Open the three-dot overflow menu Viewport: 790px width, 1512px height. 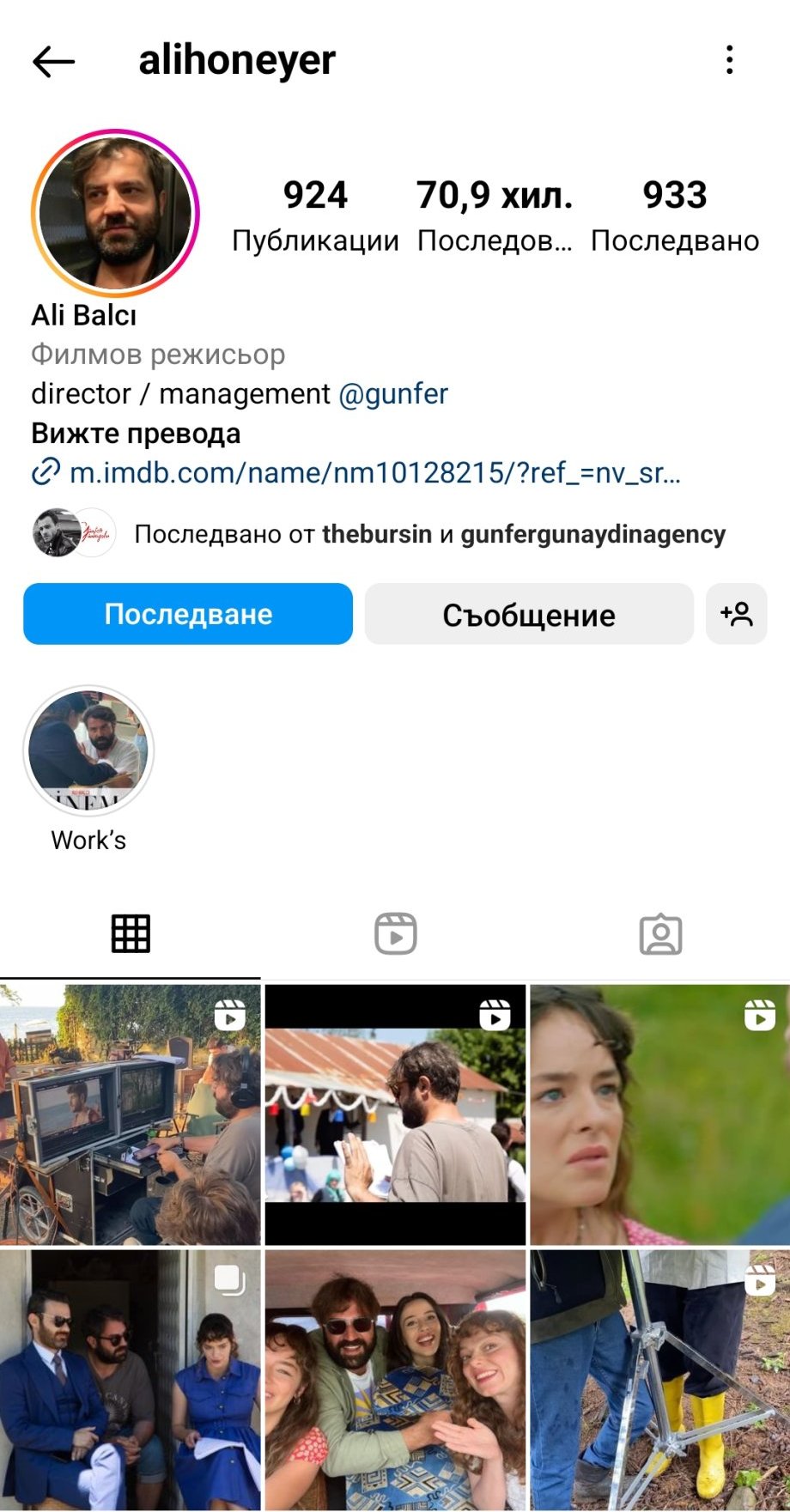729,60
